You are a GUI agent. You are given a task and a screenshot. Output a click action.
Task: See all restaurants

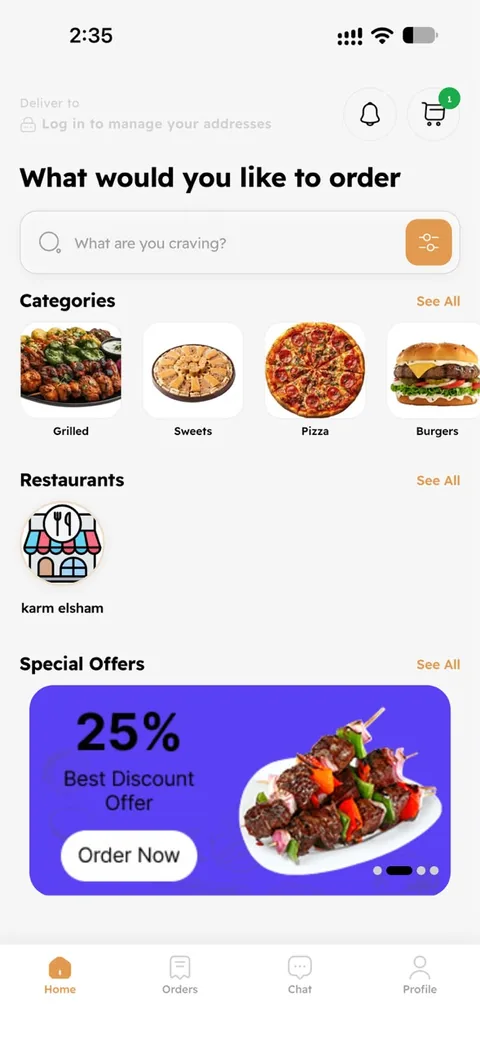(x=438, y=480)
